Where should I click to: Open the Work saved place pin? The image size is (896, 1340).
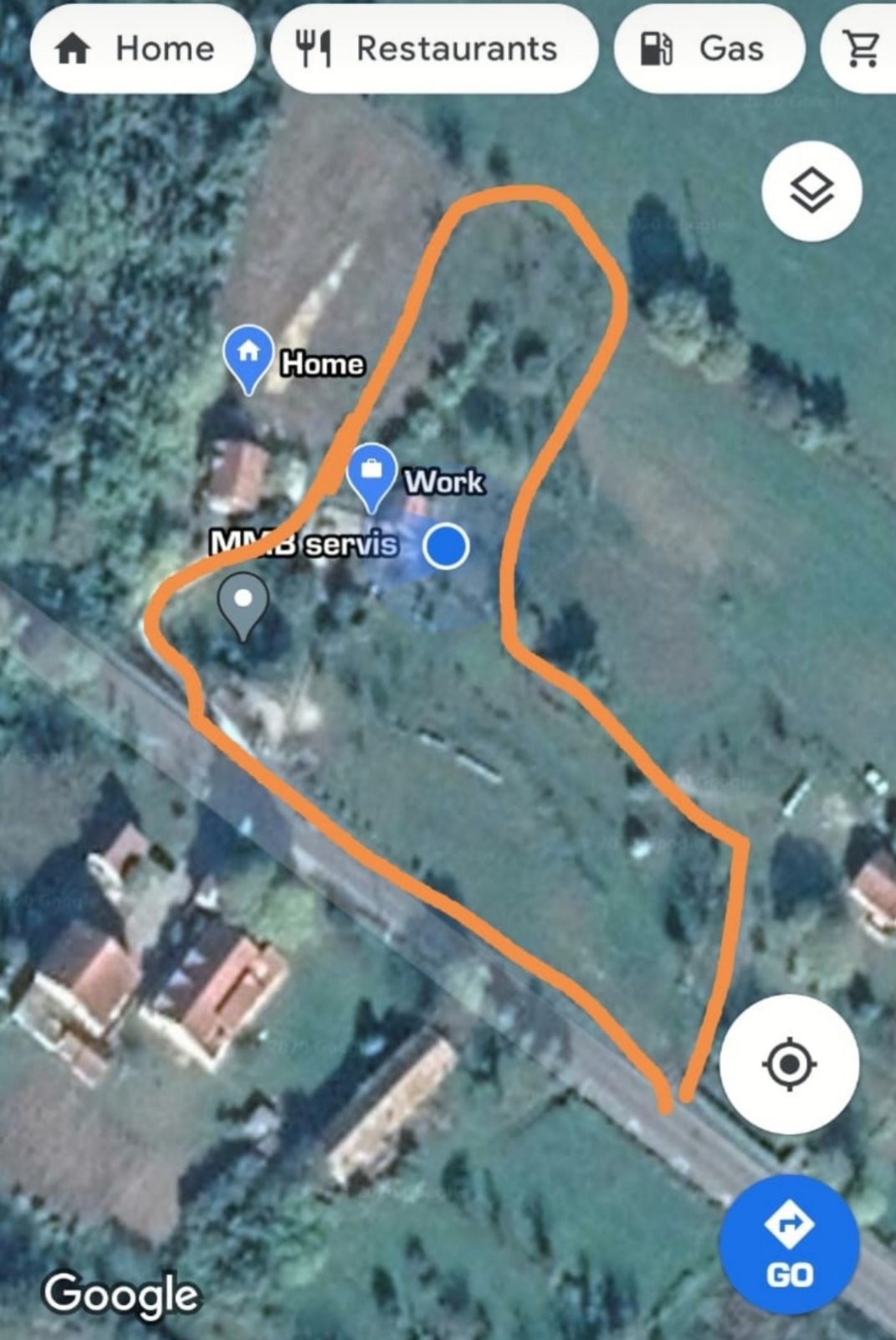pos(371,475)
